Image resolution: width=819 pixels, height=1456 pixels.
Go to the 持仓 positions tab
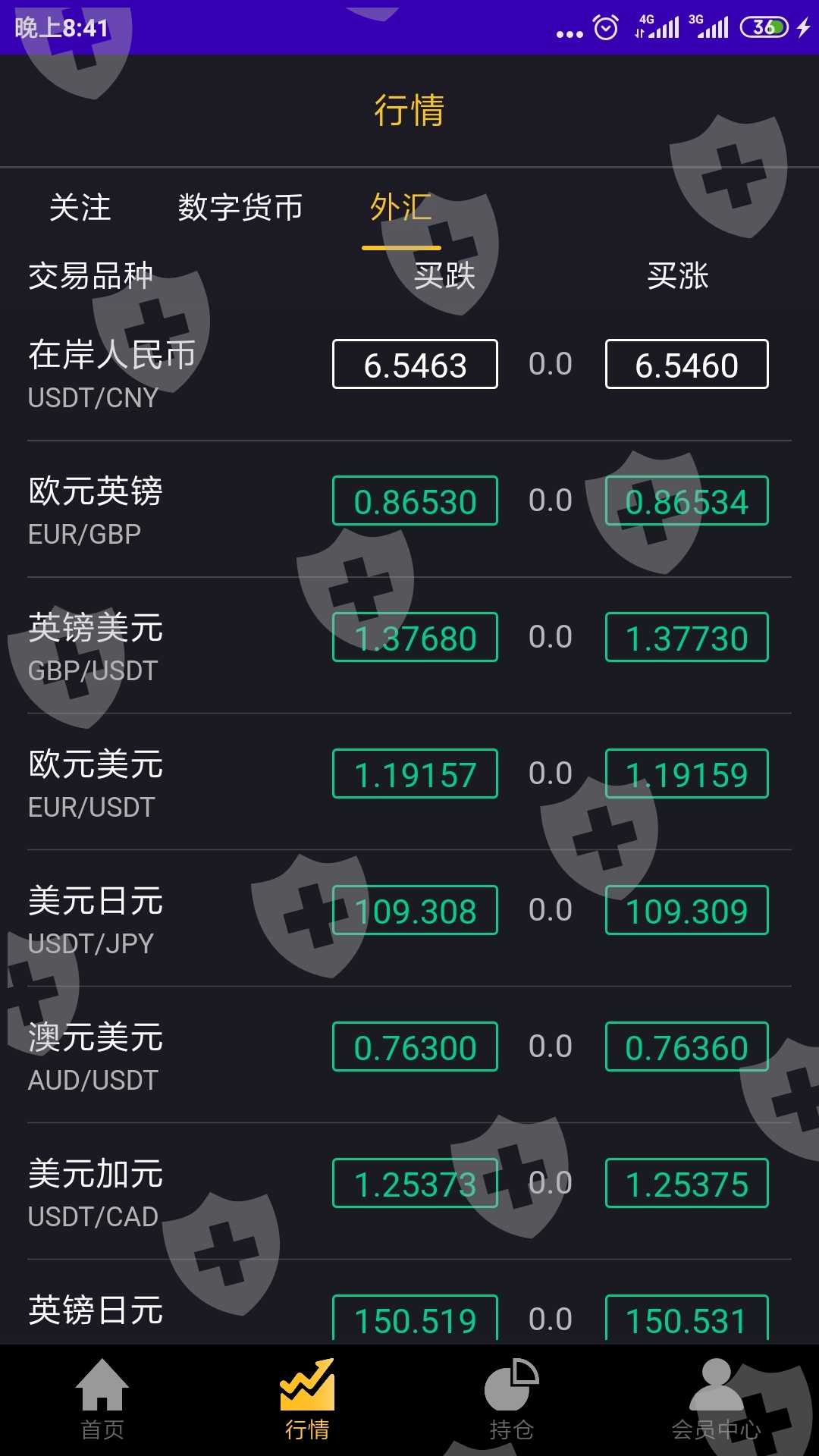click(512, 1400)
